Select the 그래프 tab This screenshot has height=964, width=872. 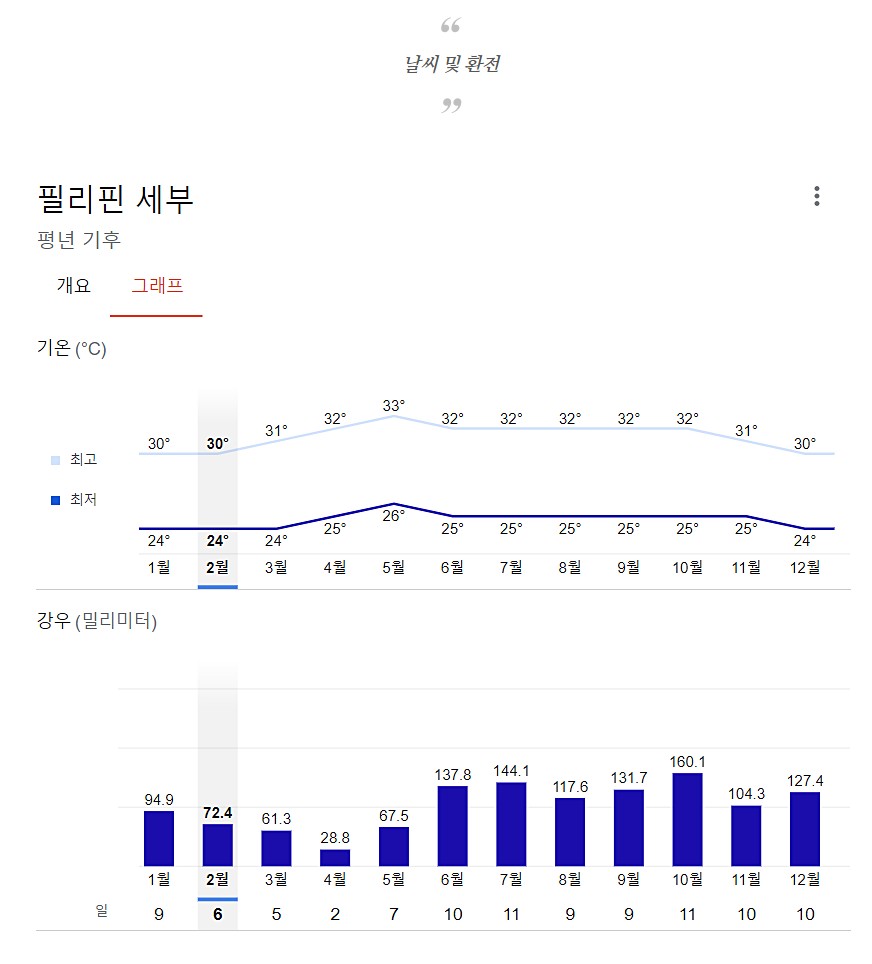(157, 285)
